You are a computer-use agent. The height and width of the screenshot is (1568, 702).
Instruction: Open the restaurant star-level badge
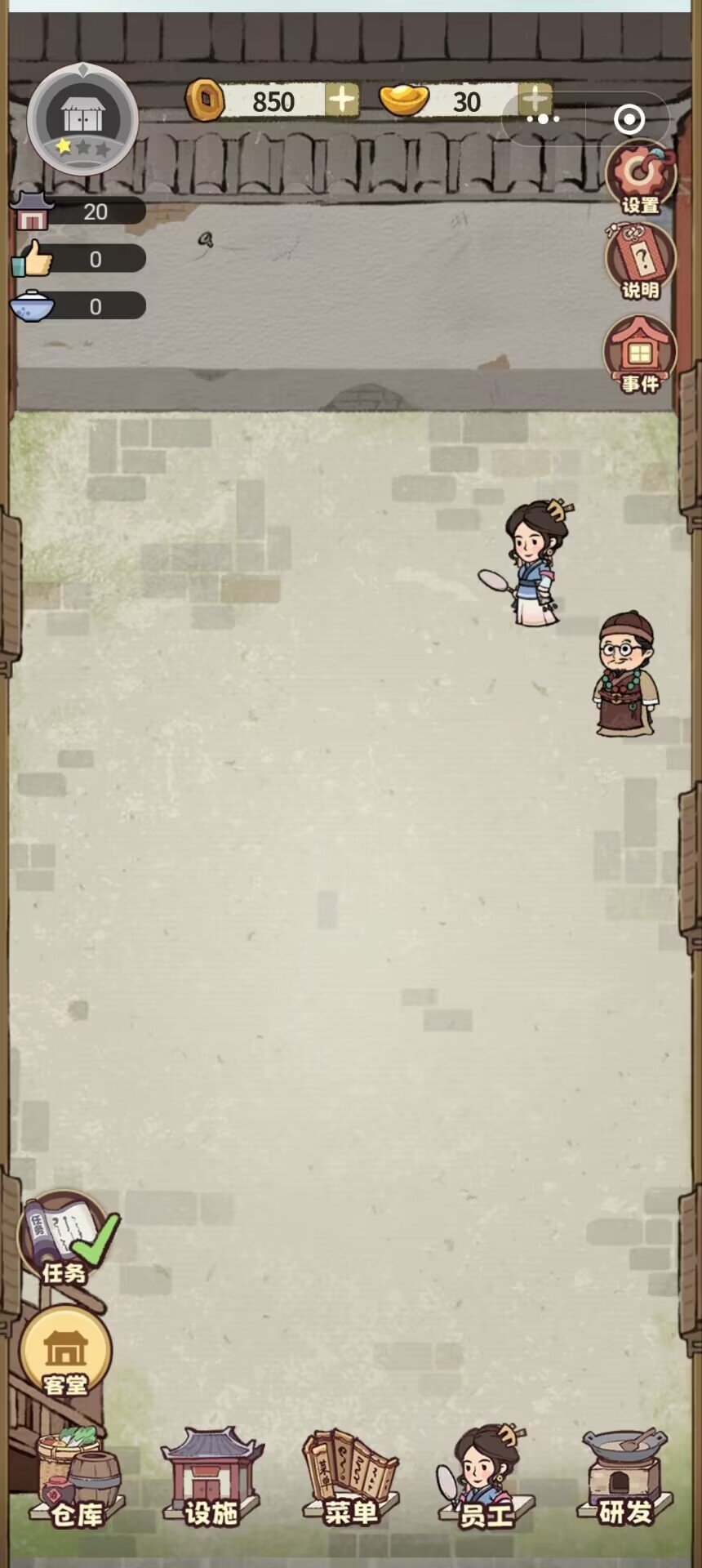[x=82, y=120]
